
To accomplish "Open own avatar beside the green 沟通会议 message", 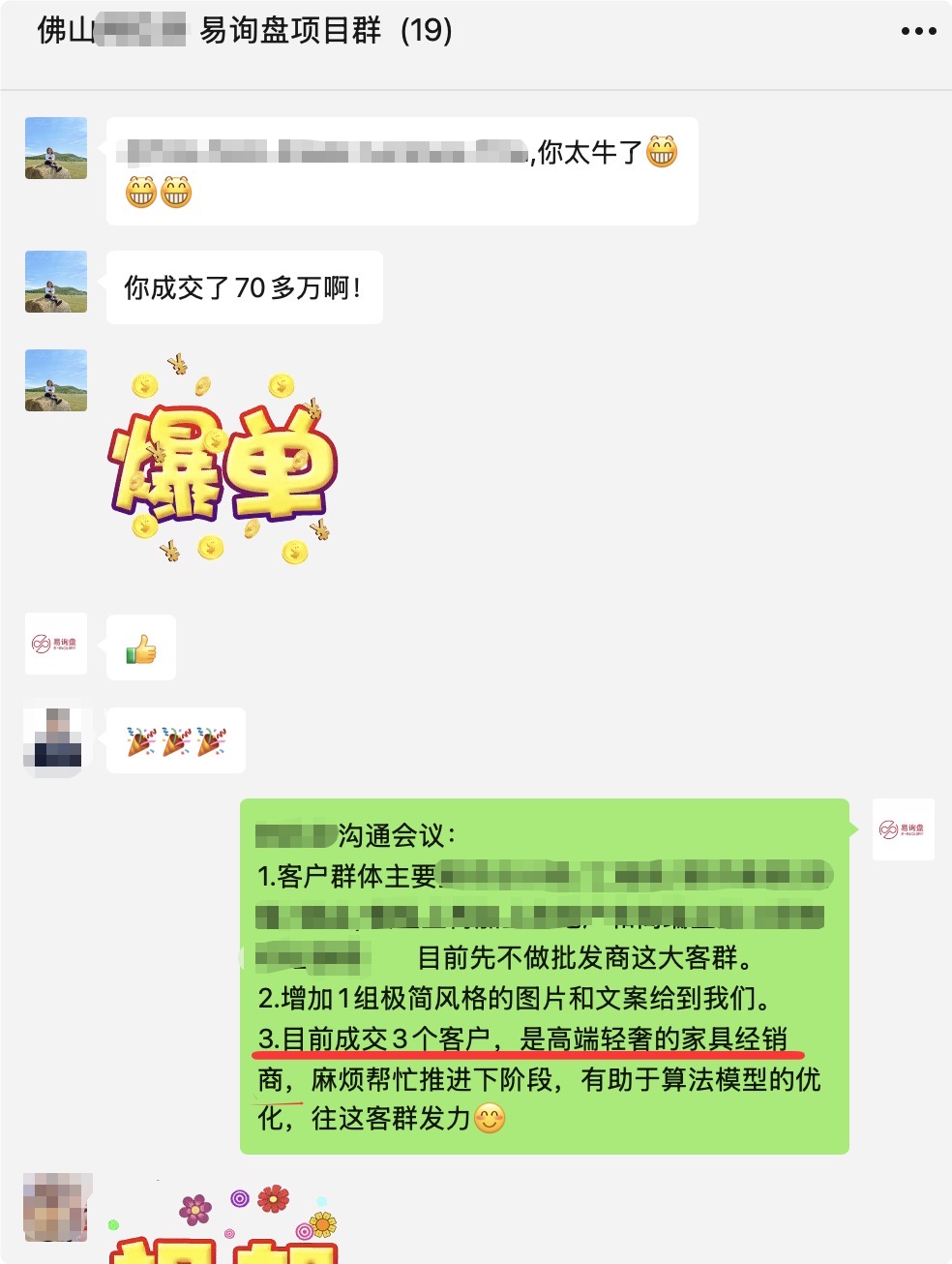I will click(x=903, y=829).
